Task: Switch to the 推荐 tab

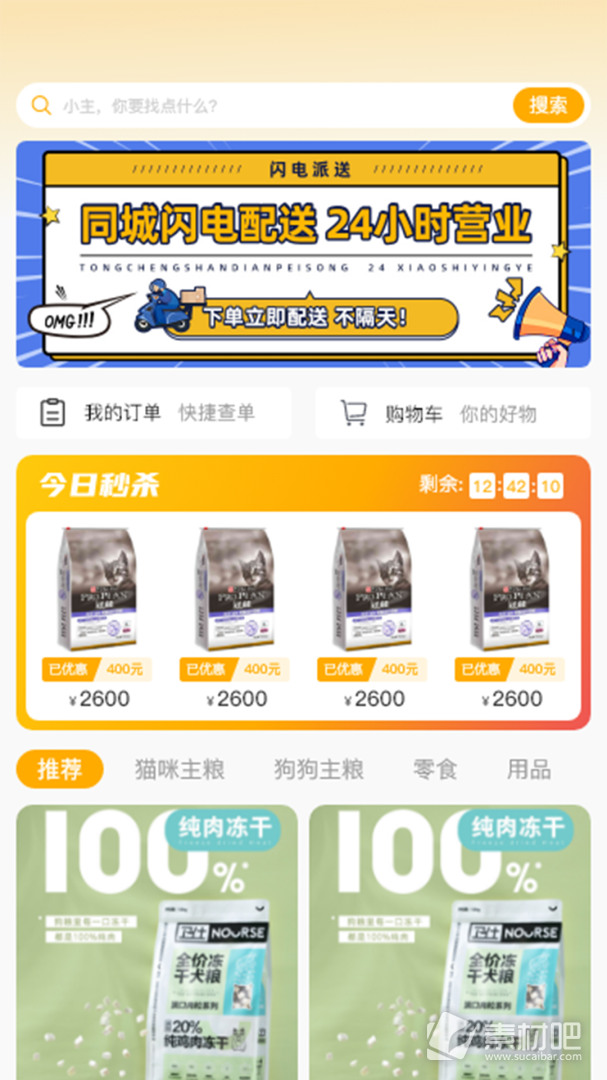Action: [x=60, y=769]
